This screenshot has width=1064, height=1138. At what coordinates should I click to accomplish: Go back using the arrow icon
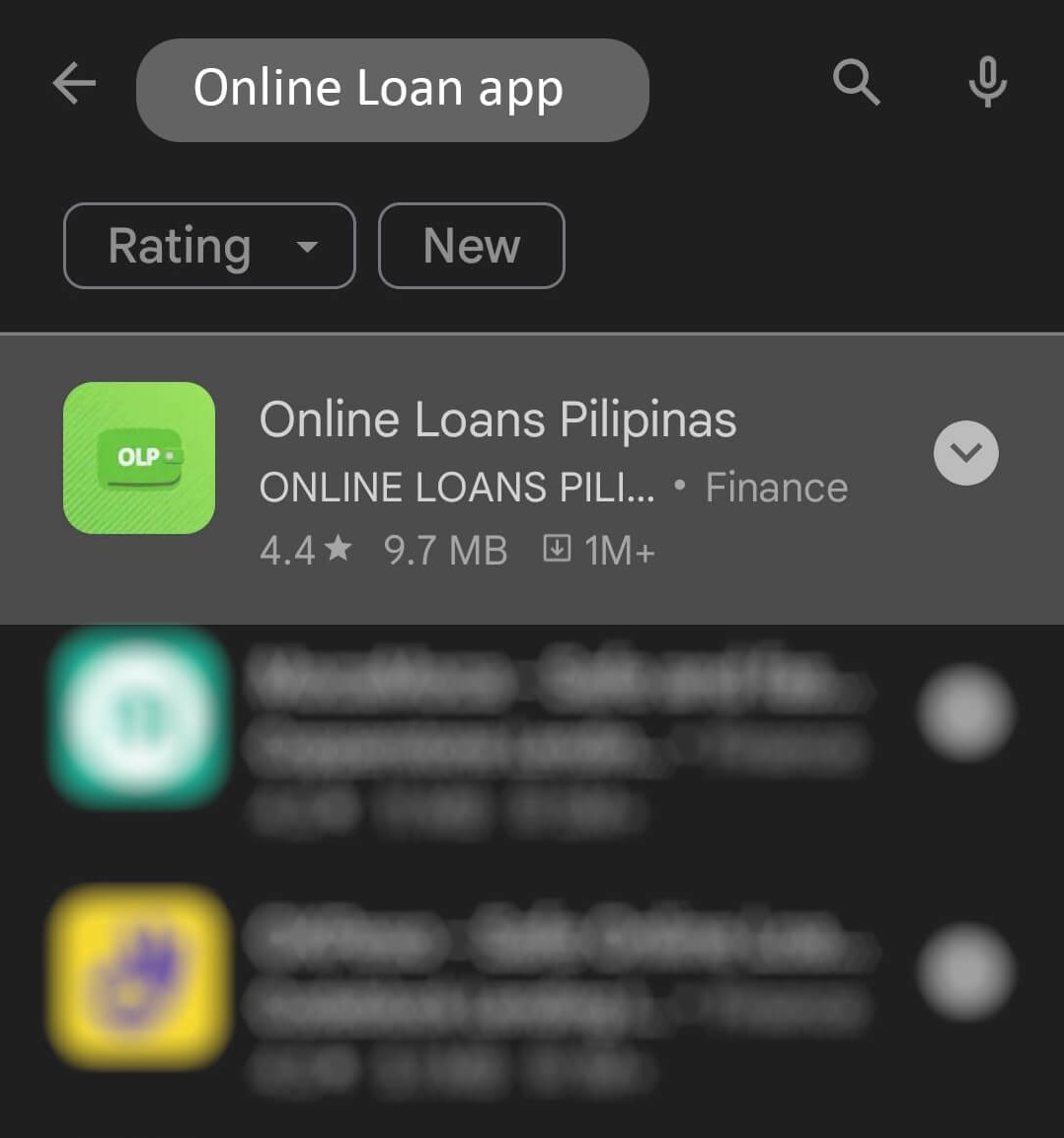click(74, 83)
